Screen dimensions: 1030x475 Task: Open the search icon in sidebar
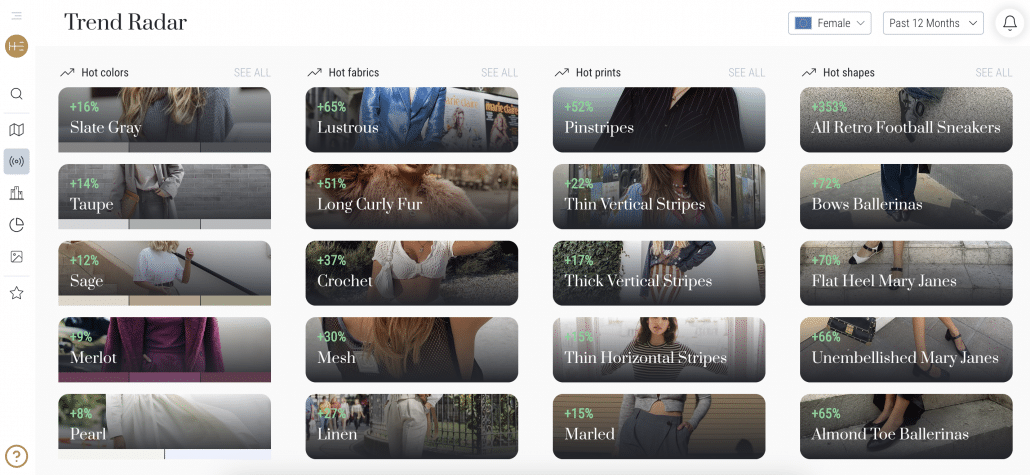17,94
